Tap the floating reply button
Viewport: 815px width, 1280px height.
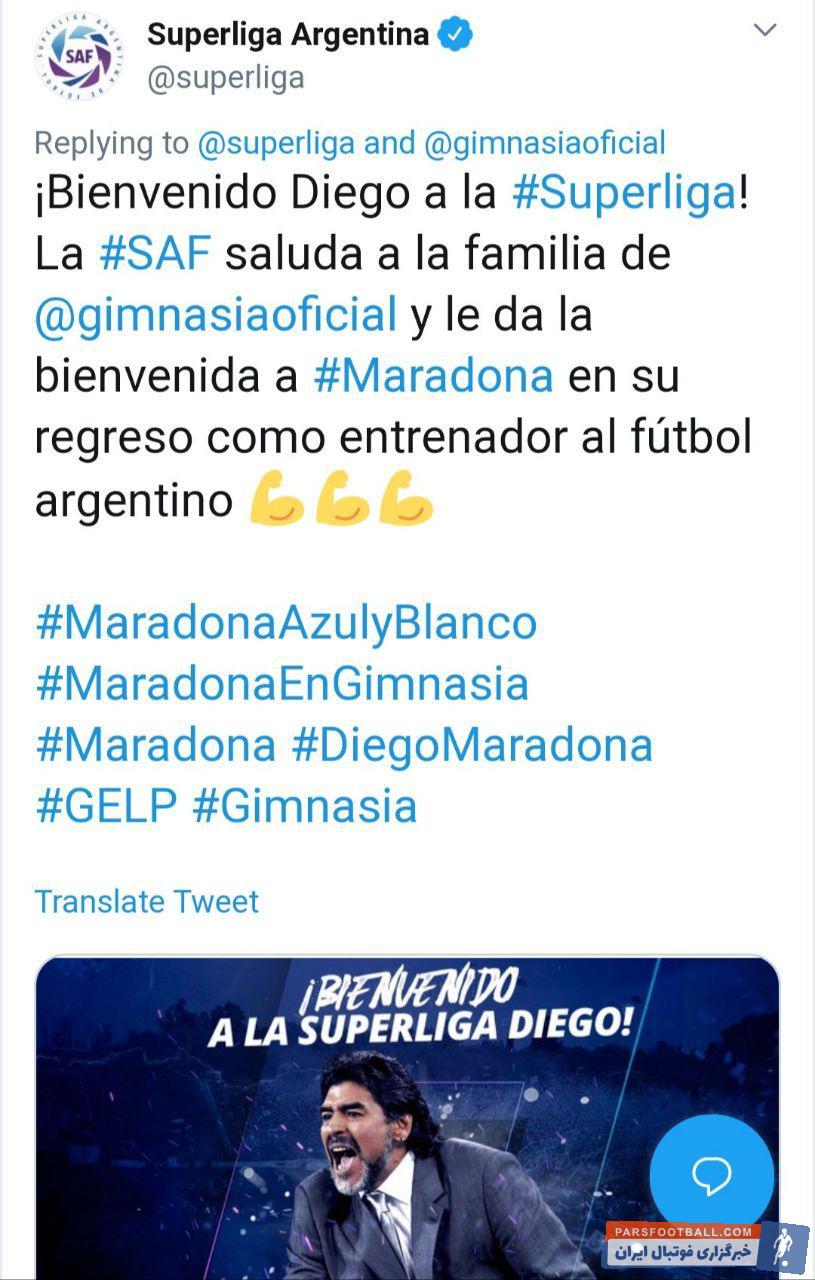click(x=711, y=1175)
